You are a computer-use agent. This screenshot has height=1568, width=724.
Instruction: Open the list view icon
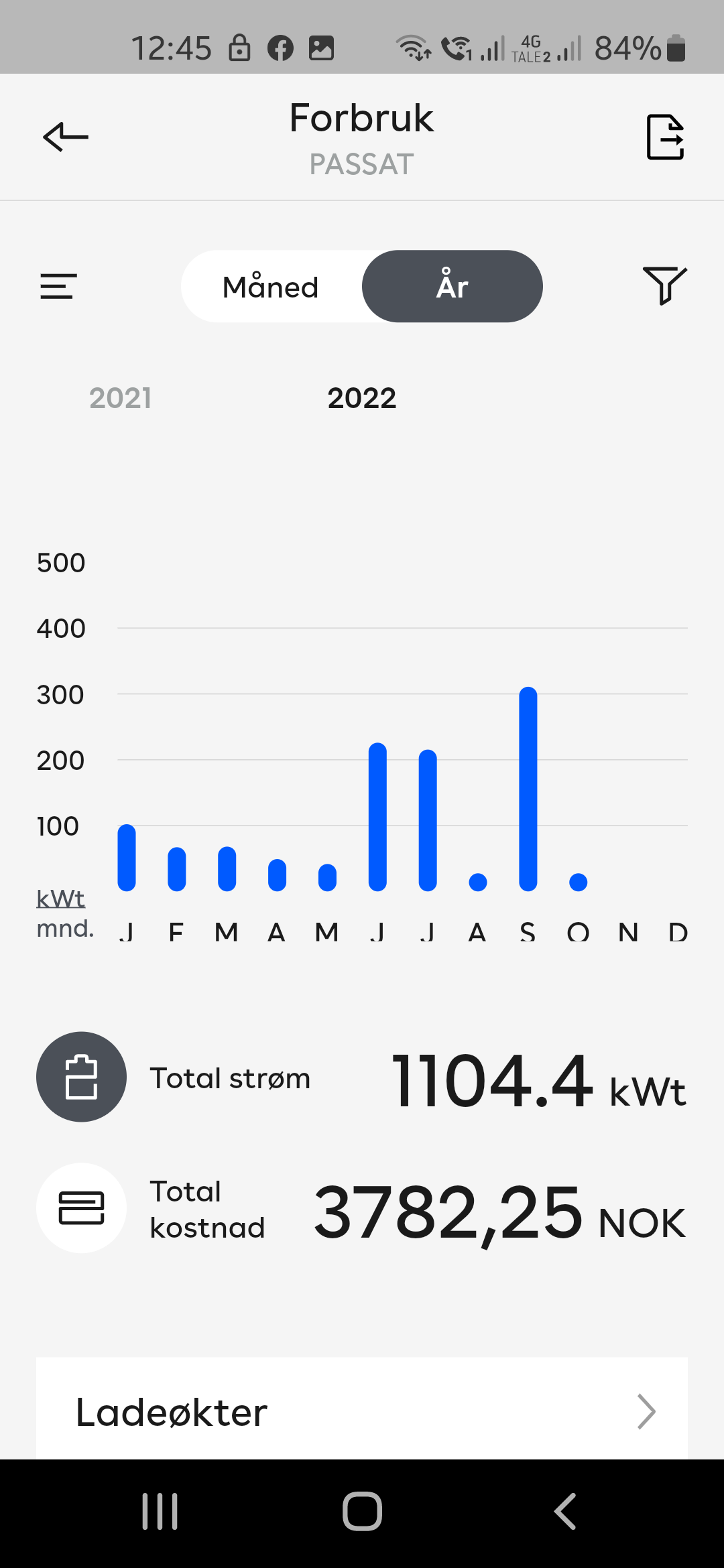[58, 286]
